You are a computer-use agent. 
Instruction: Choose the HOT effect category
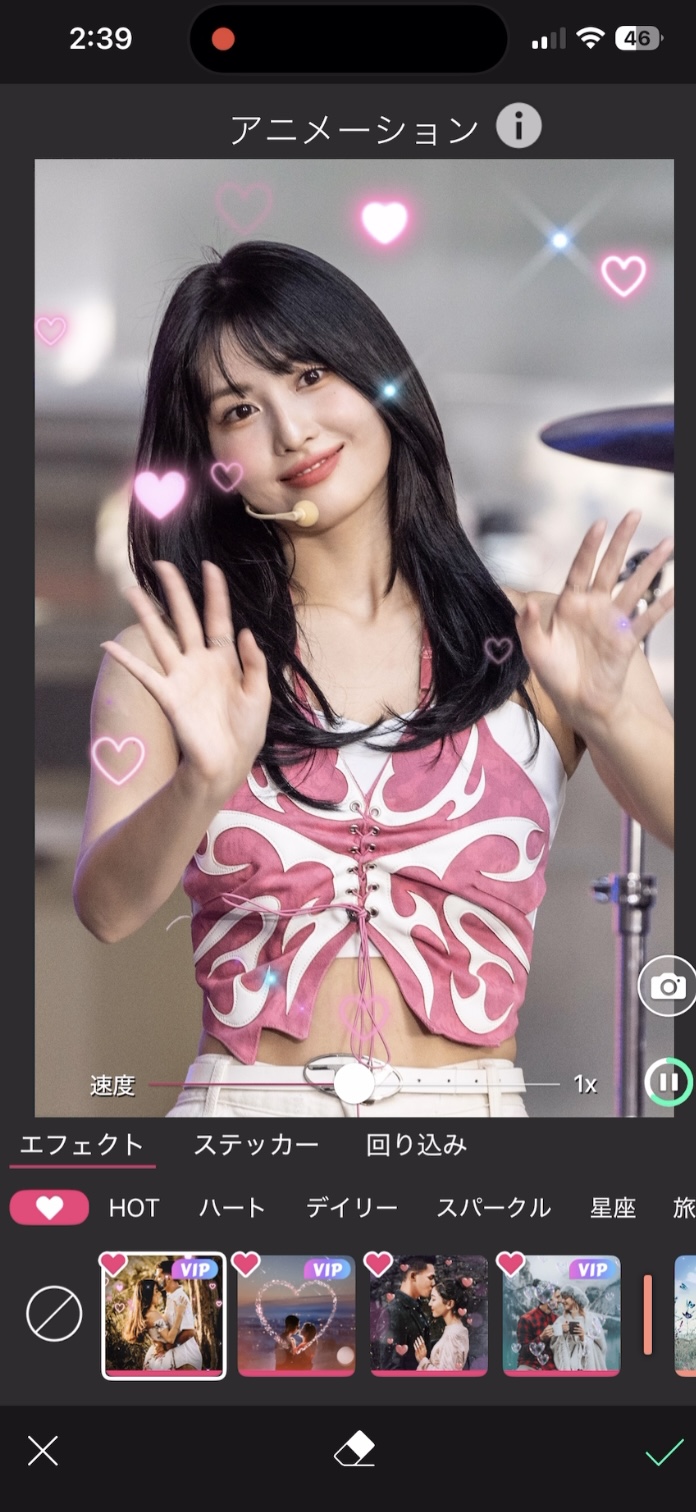(134, 1208)
